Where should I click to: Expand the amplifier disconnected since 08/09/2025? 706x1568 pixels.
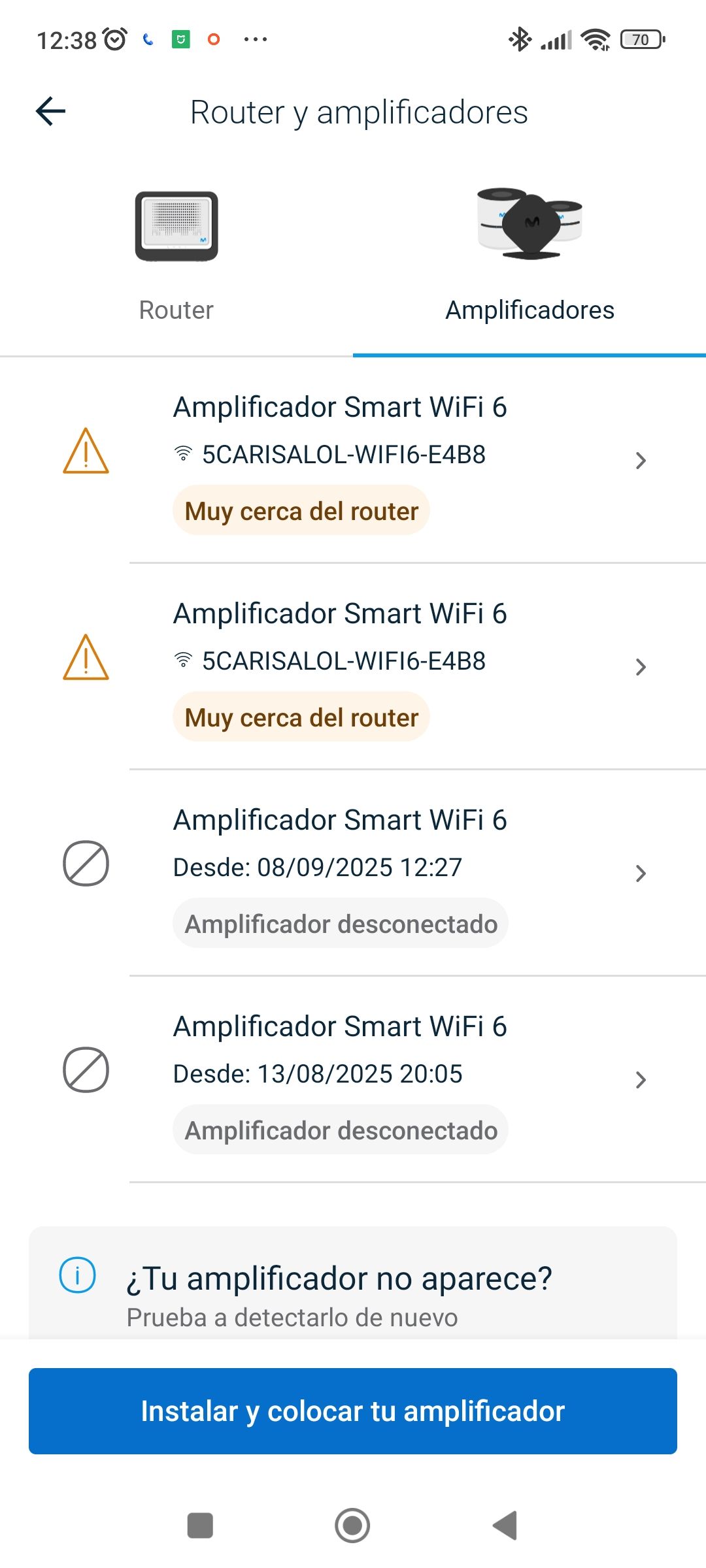click(x=642, y=873)
